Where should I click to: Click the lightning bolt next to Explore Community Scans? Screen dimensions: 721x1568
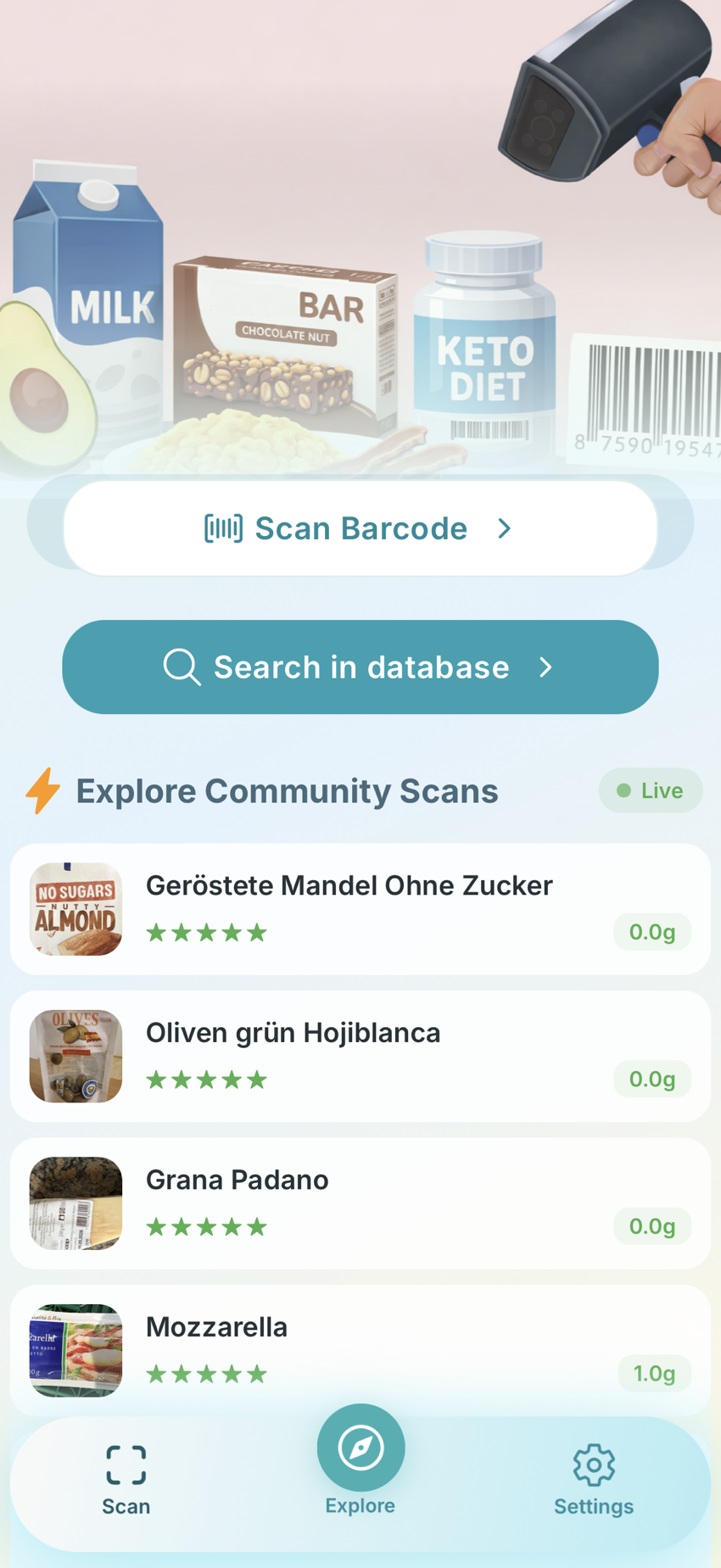(41, 790)
